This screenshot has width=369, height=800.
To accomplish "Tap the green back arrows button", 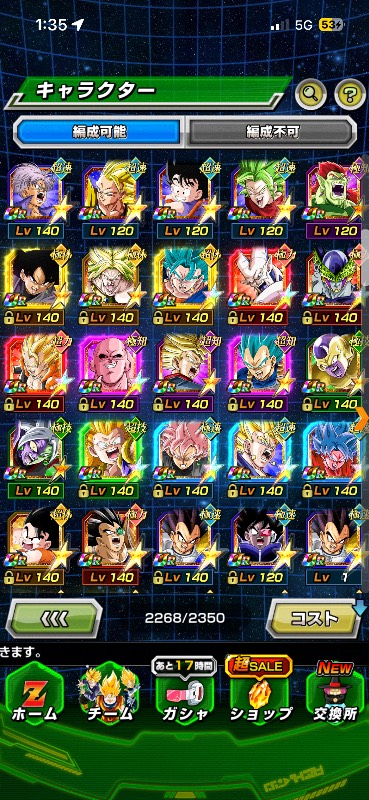I will pos(54,618).
